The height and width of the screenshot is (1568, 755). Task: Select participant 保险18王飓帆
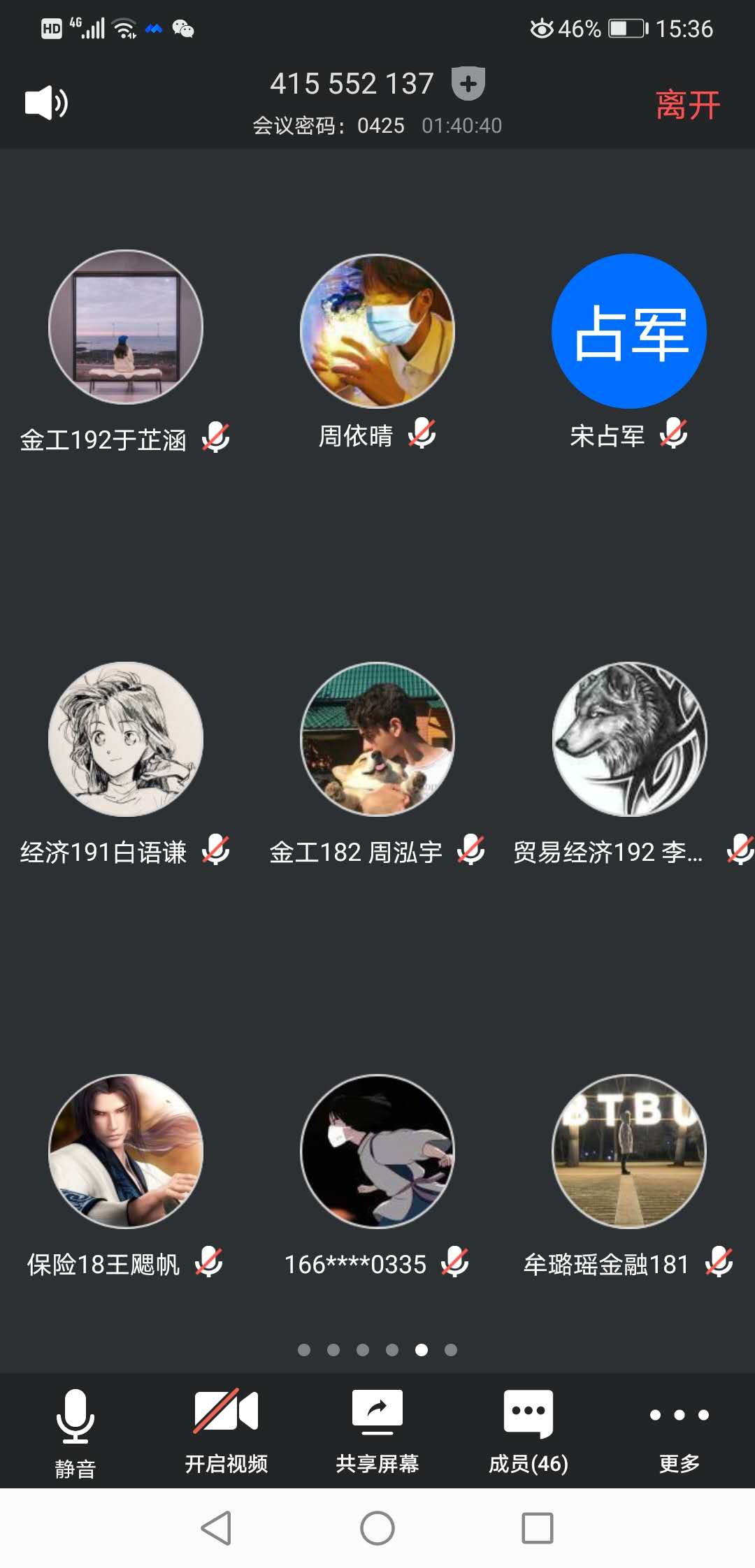(x=126, y=1151)
